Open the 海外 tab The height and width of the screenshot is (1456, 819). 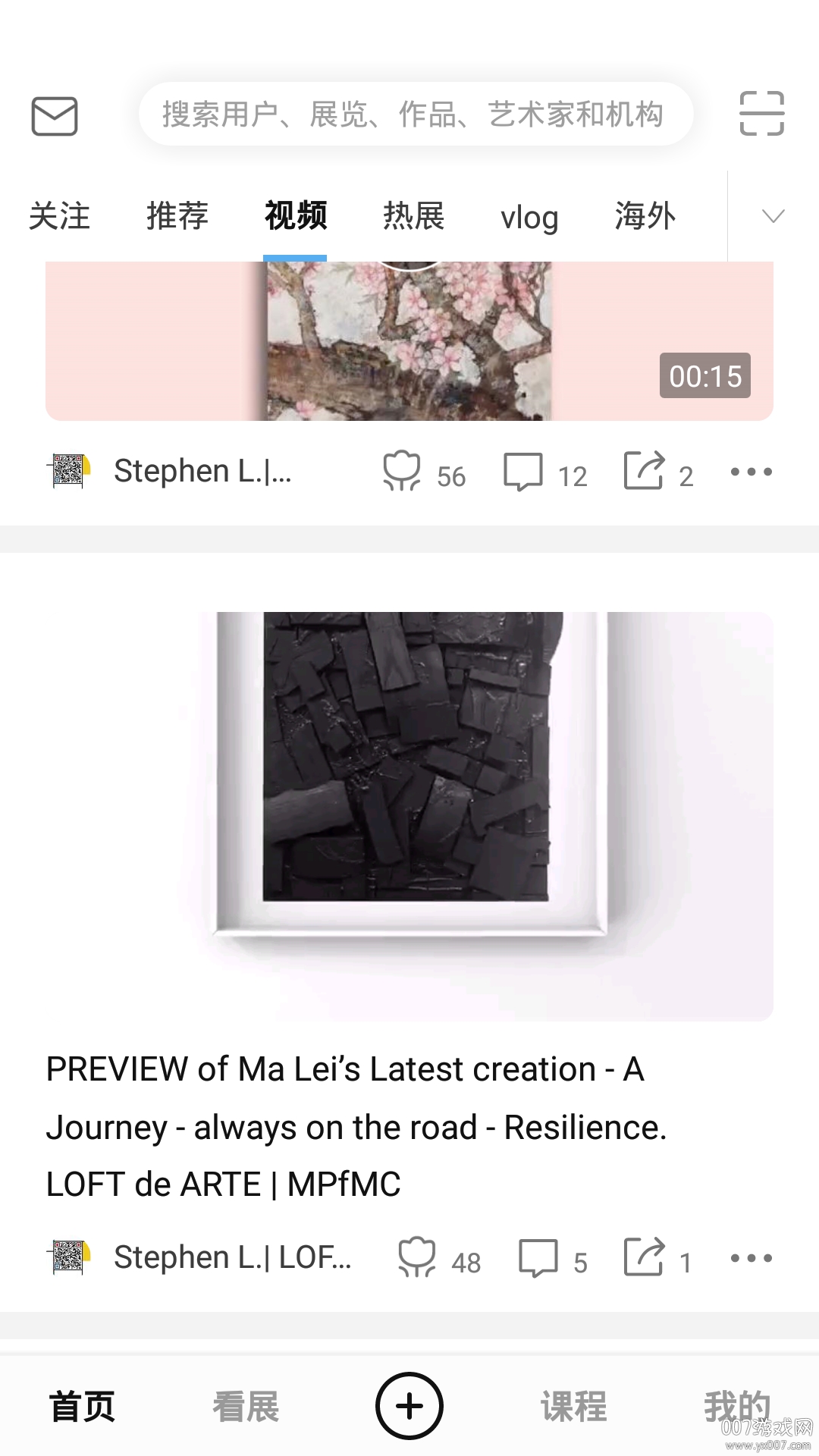(645, 216)
